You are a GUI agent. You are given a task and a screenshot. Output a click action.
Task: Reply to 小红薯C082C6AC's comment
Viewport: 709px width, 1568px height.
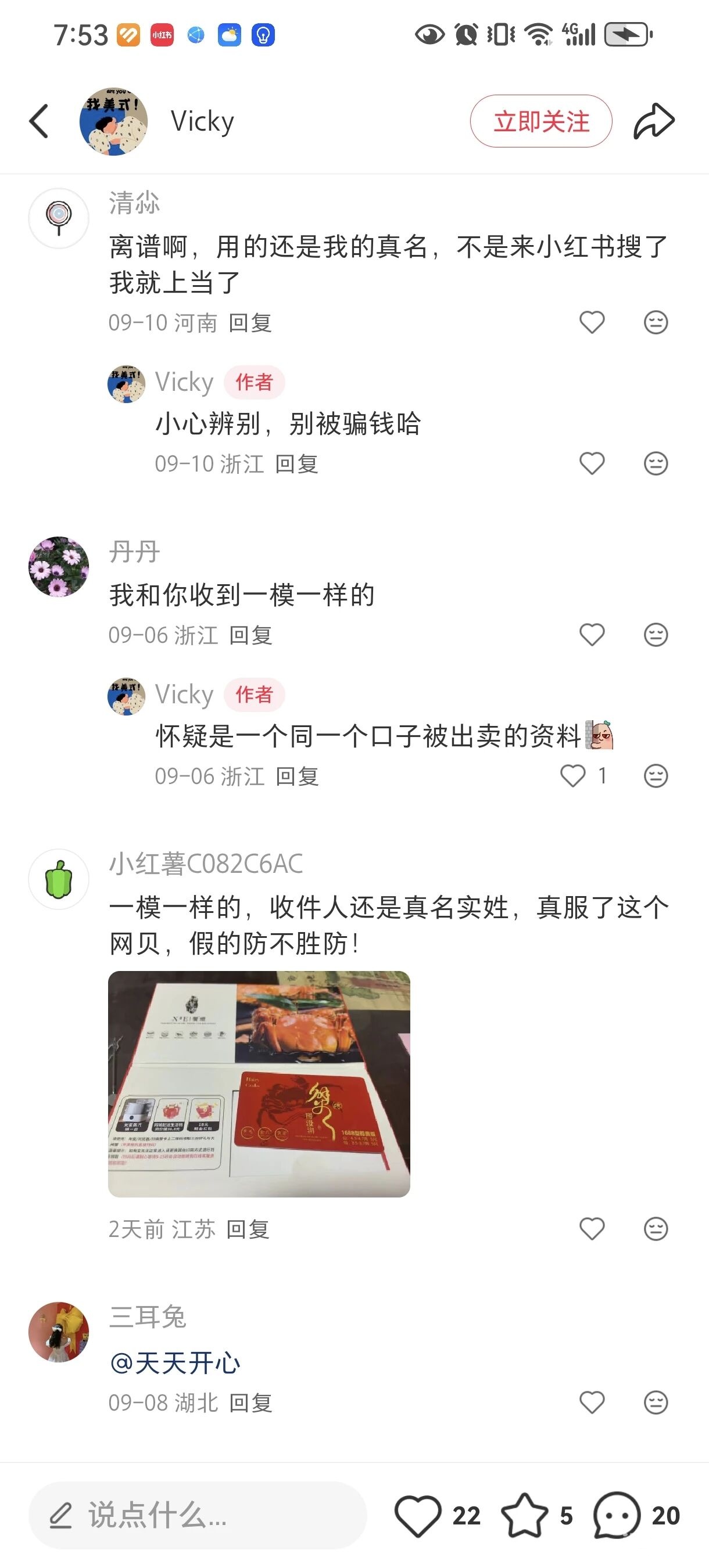coord(248,1229)
